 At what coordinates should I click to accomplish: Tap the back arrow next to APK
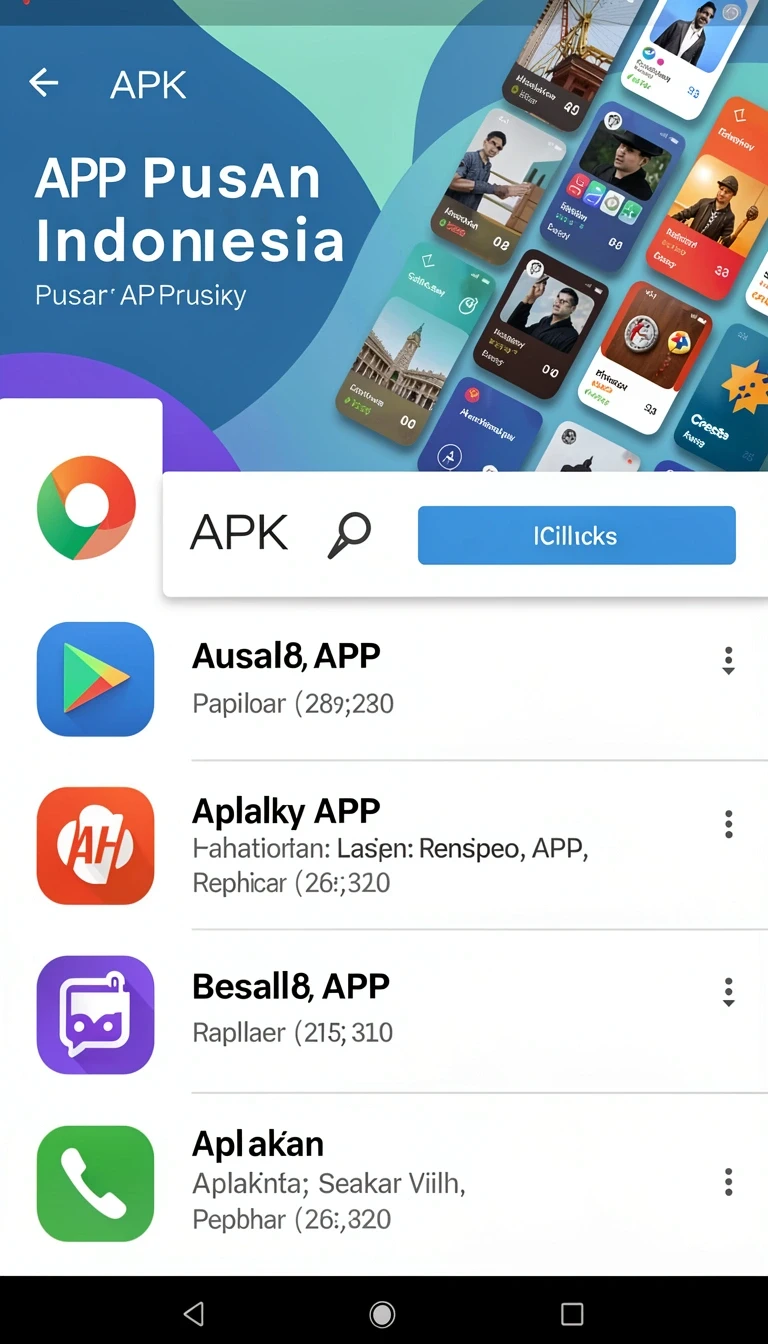[x=44, y=83]
